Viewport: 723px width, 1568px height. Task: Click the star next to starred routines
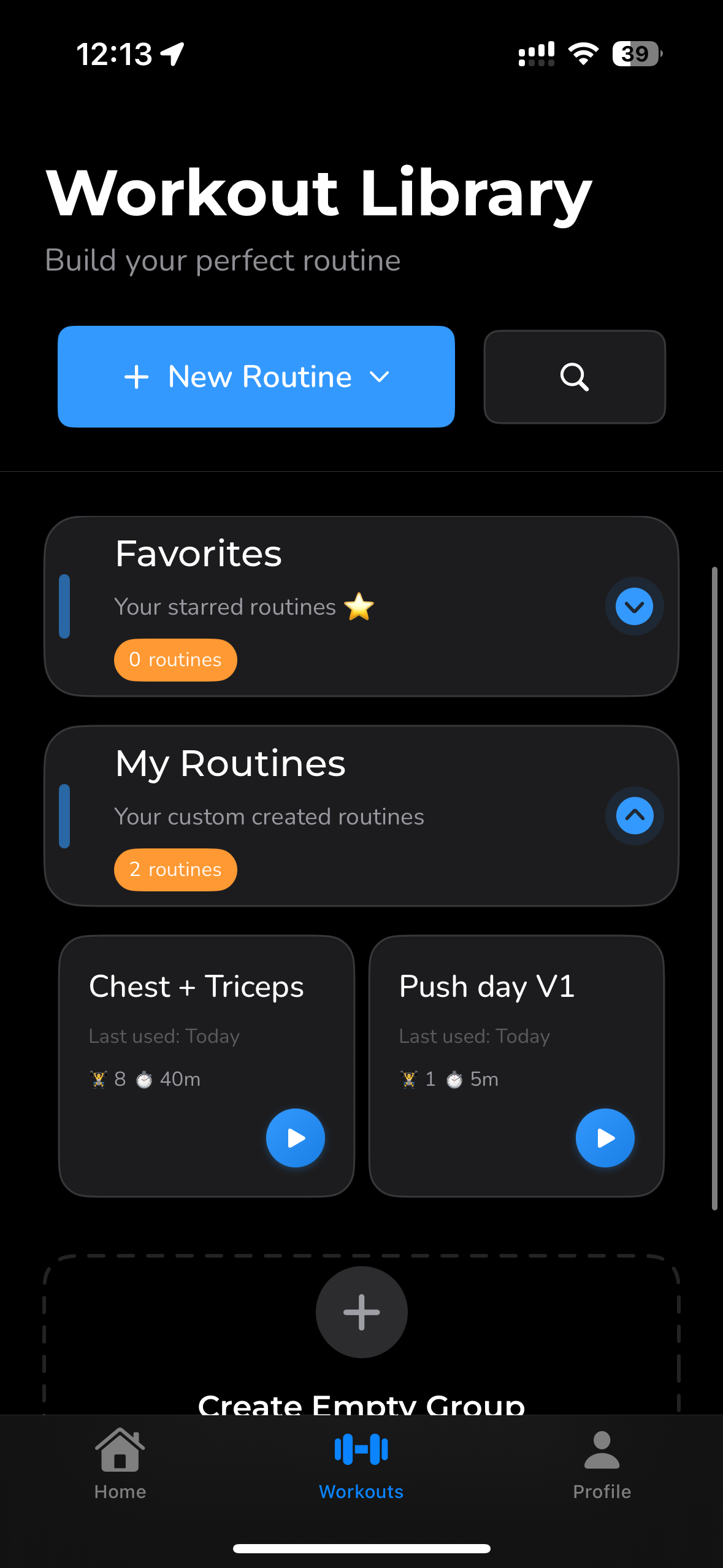tap(359, 606)
